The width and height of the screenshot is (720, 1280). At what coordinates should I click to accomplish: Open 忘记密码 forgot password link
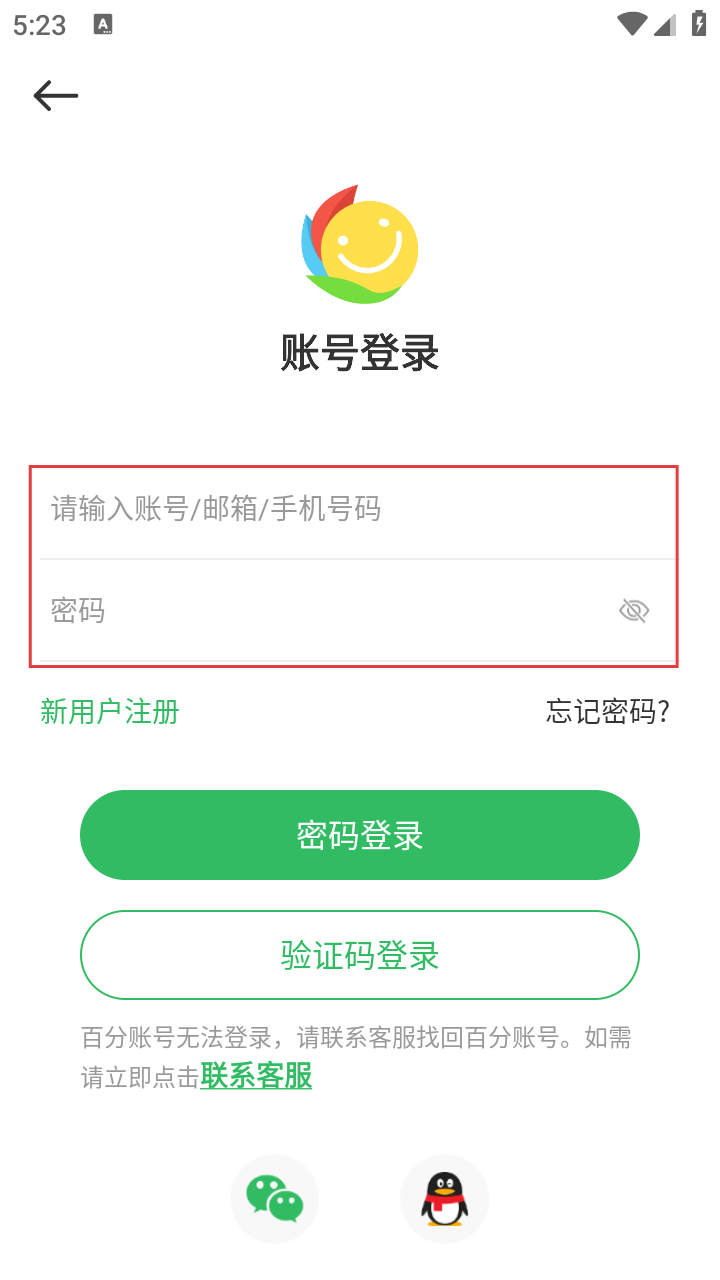click(x=607, y=712)
